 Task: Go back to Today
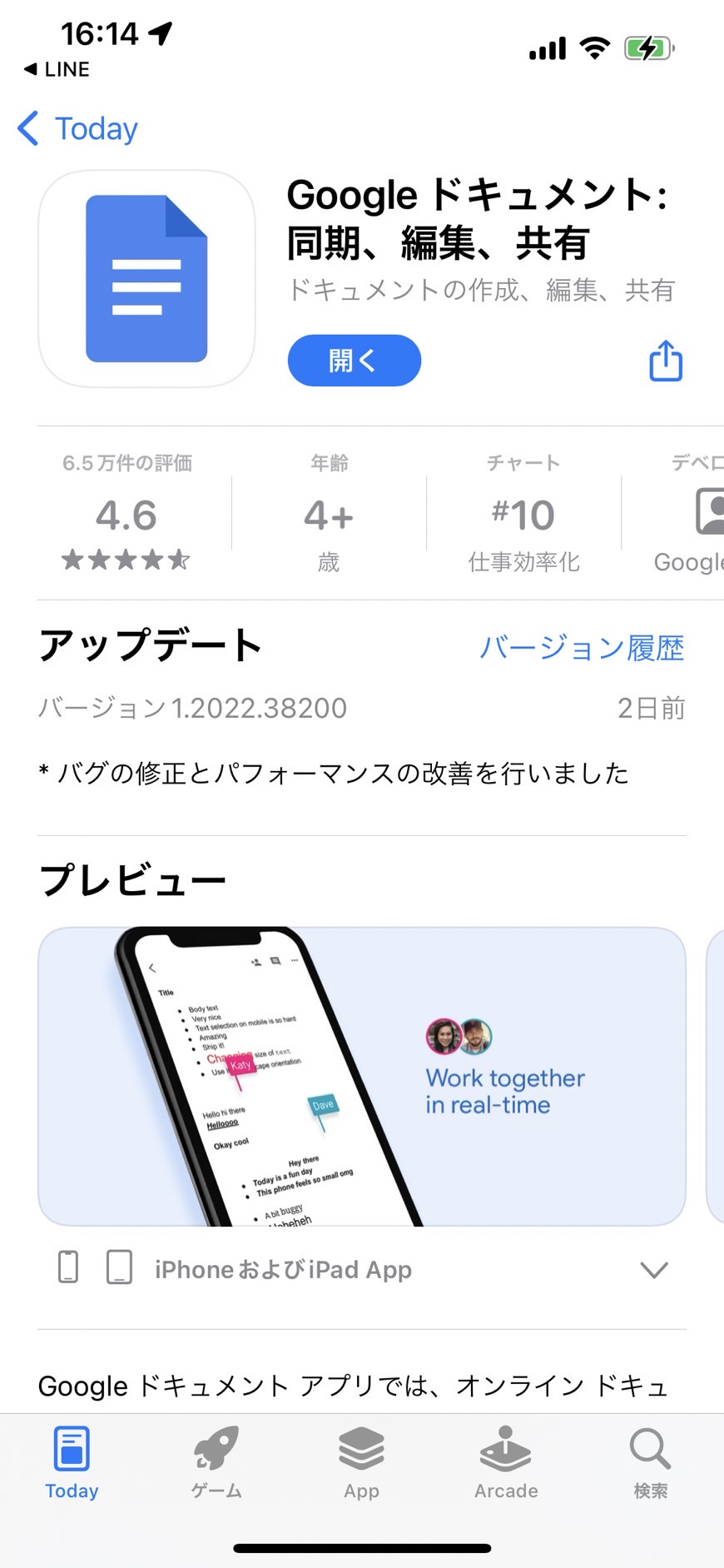[77, 129]
